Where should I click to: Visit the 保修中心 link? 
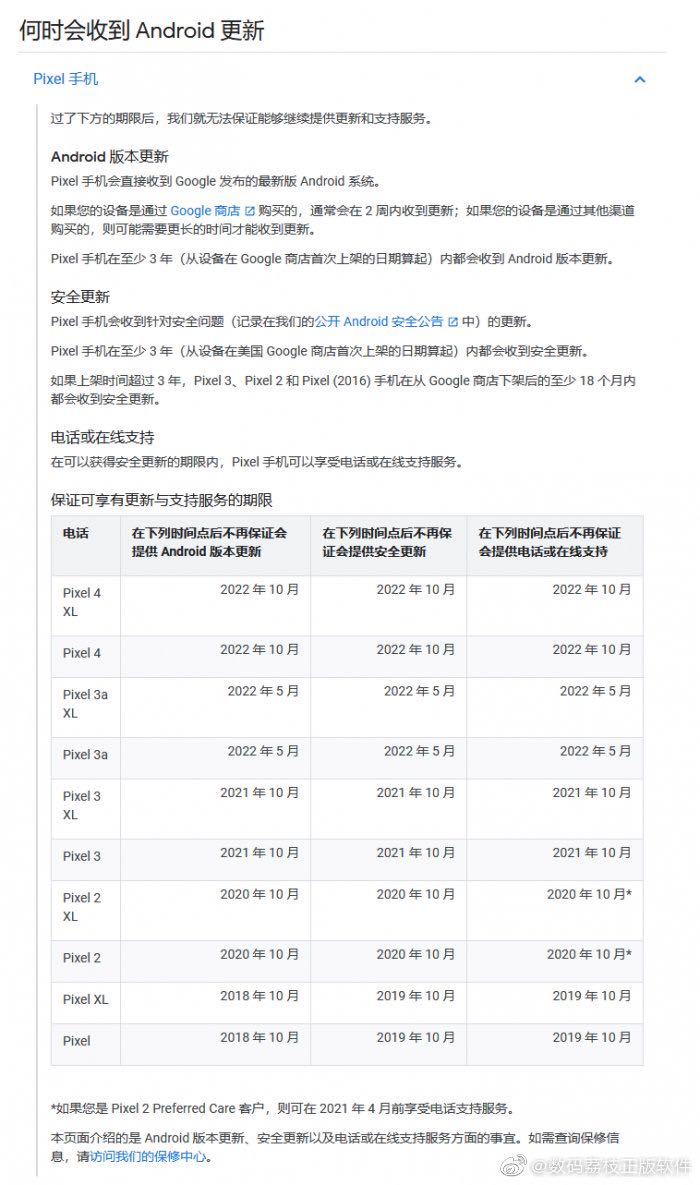pos(147,1156)
